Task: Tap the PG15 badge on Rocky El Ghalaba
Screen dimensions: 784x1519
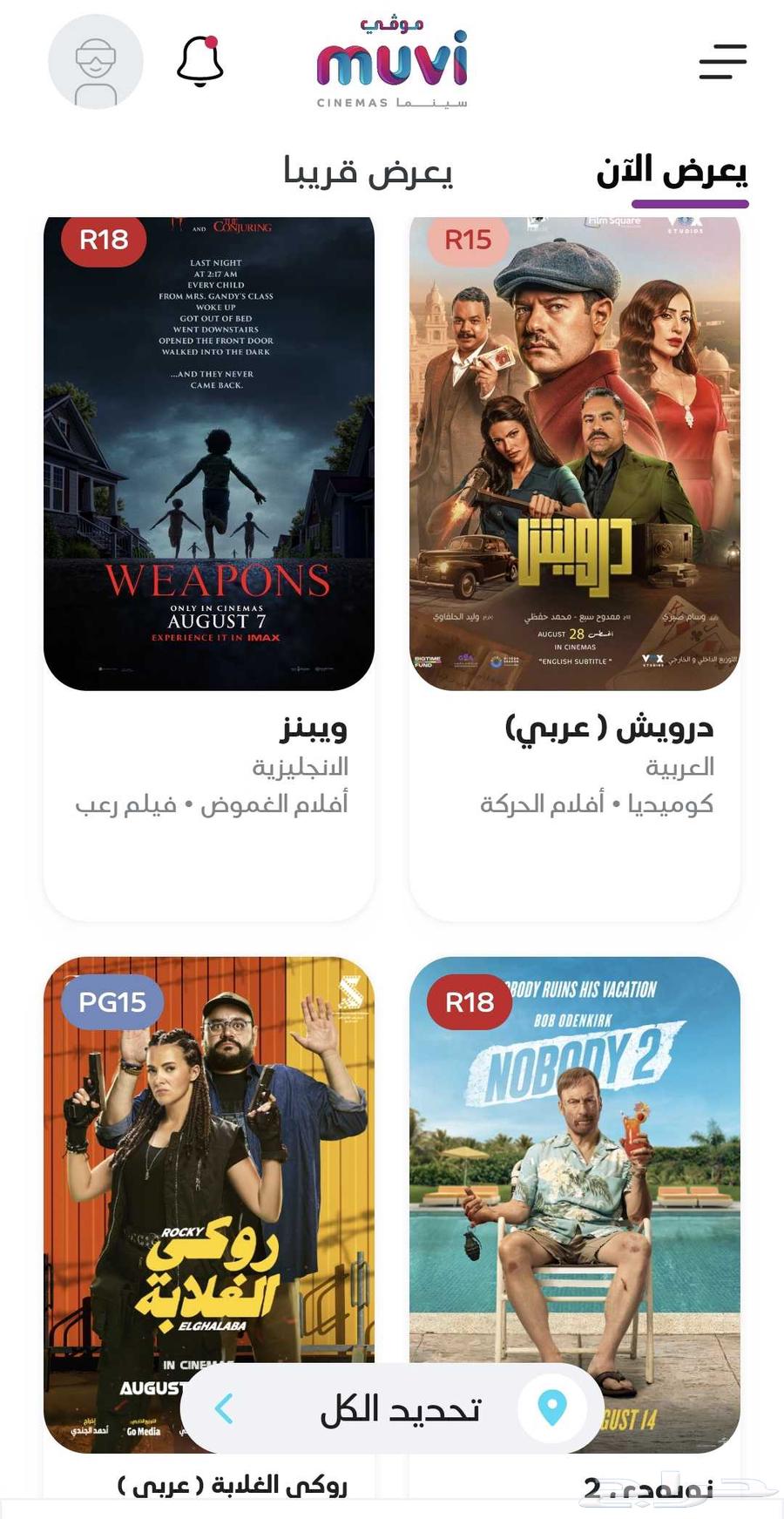Action: [112, 1002]
